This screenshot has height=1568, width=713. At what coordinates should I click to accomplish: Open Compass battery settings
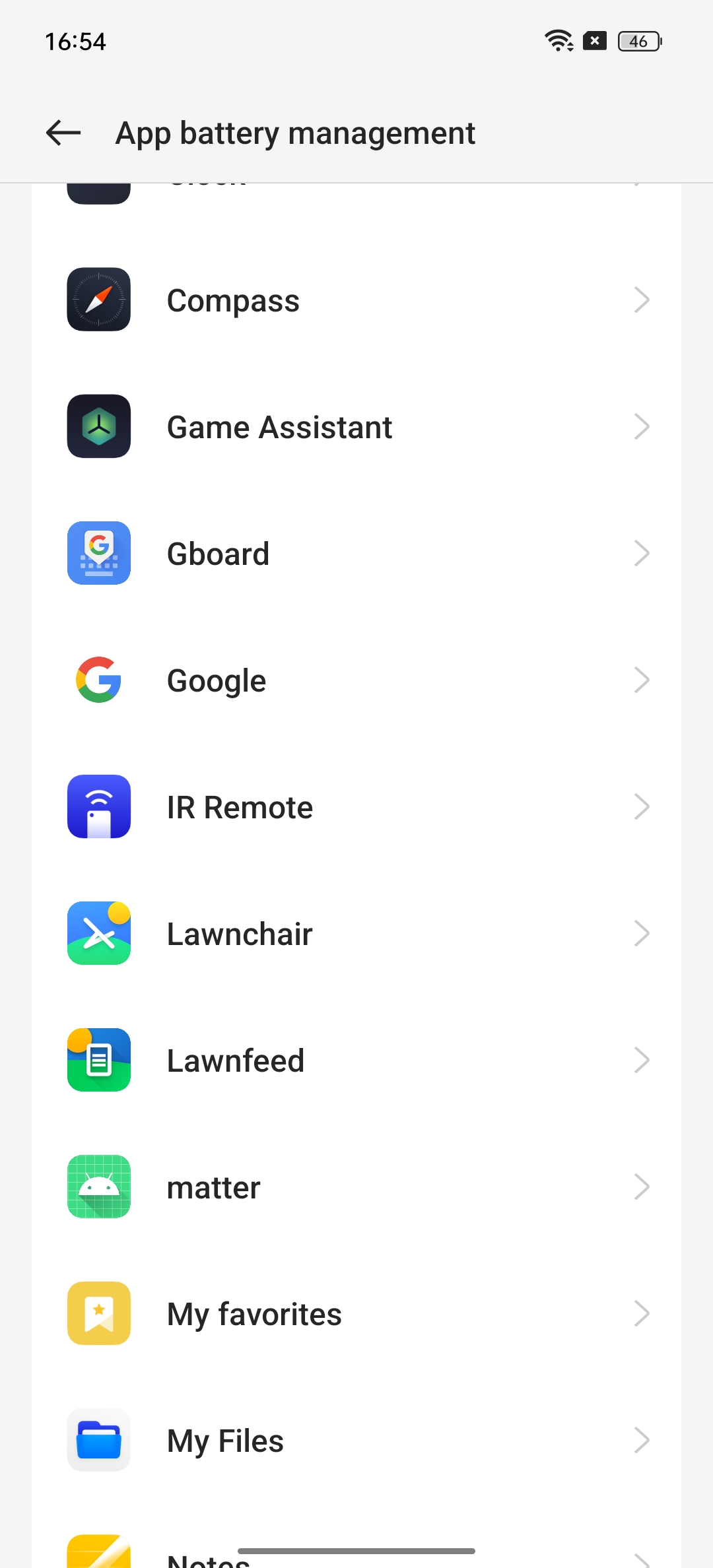pos(356,300)
